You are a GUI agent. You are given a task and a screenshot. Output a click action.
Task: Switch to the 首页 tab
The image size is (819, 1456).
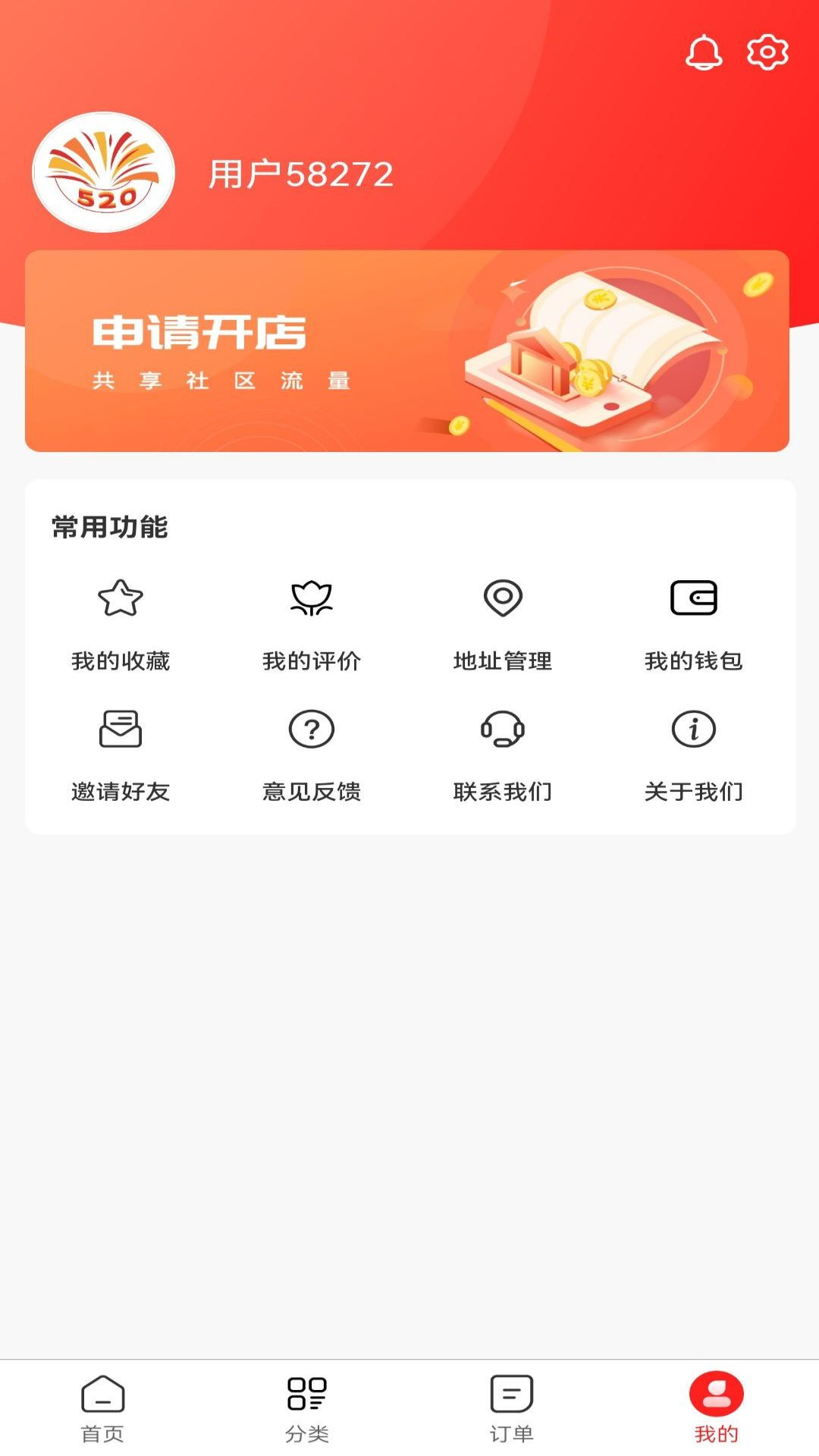coord(102,1410)
